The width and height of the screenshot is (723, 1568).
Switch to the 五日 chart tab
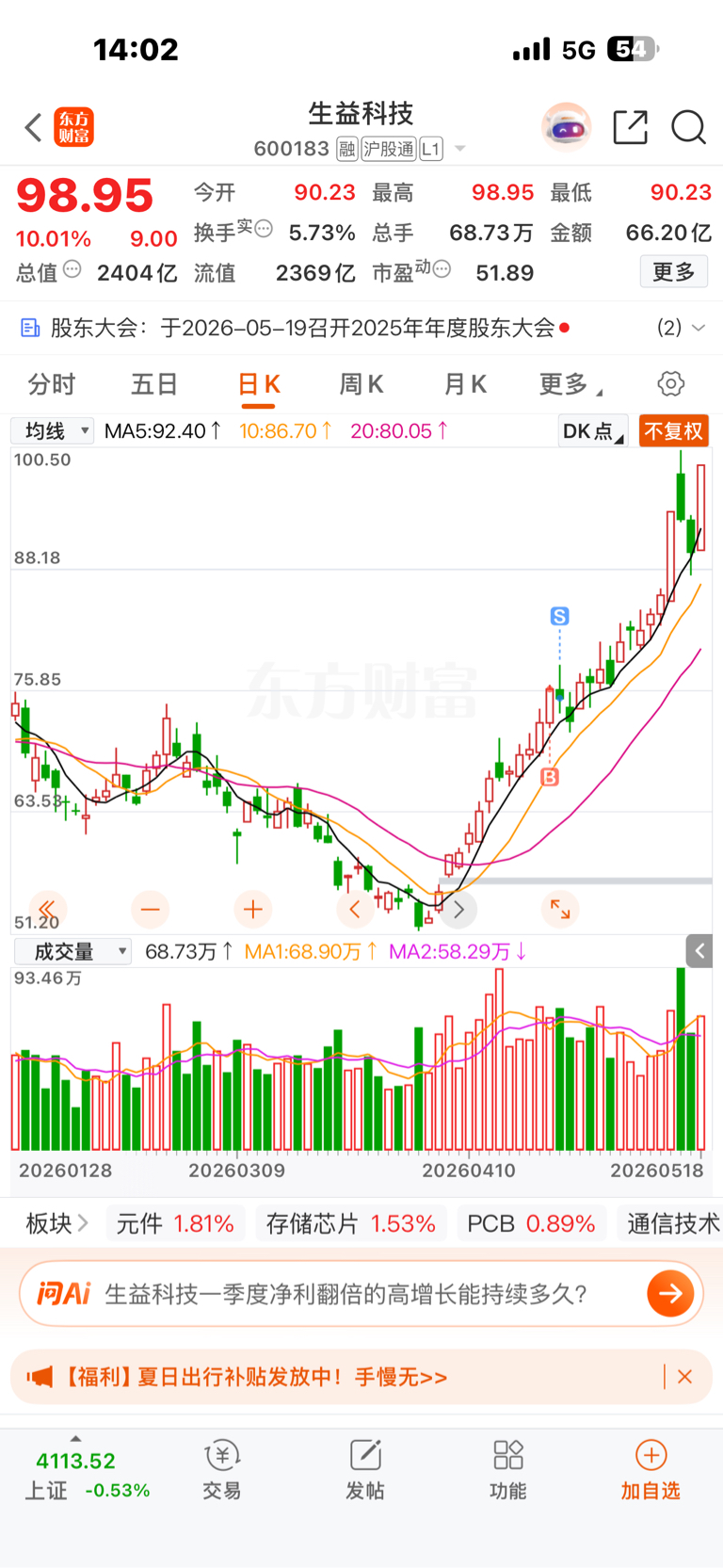click(x=154, y=384)
